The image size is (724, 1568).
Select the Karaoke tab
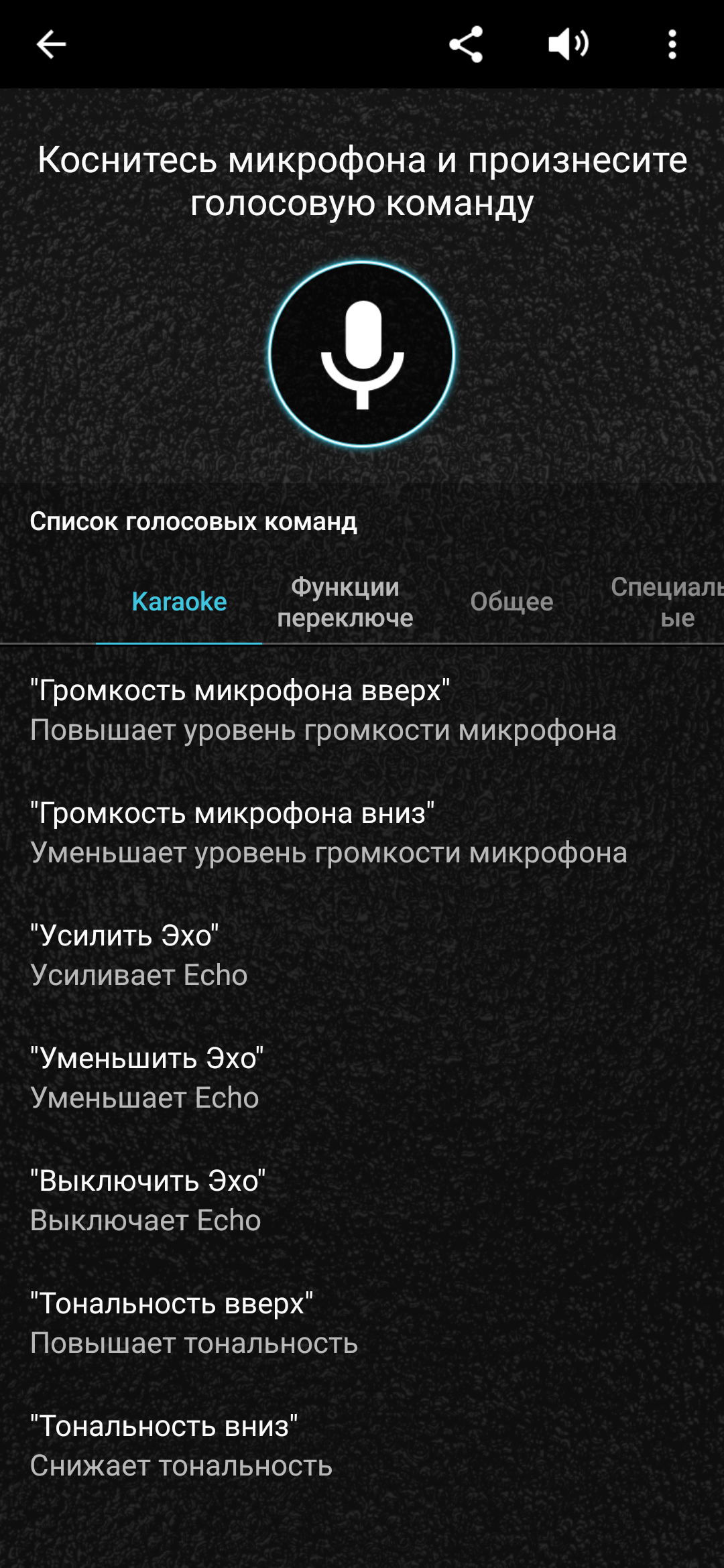click(179, 602)
